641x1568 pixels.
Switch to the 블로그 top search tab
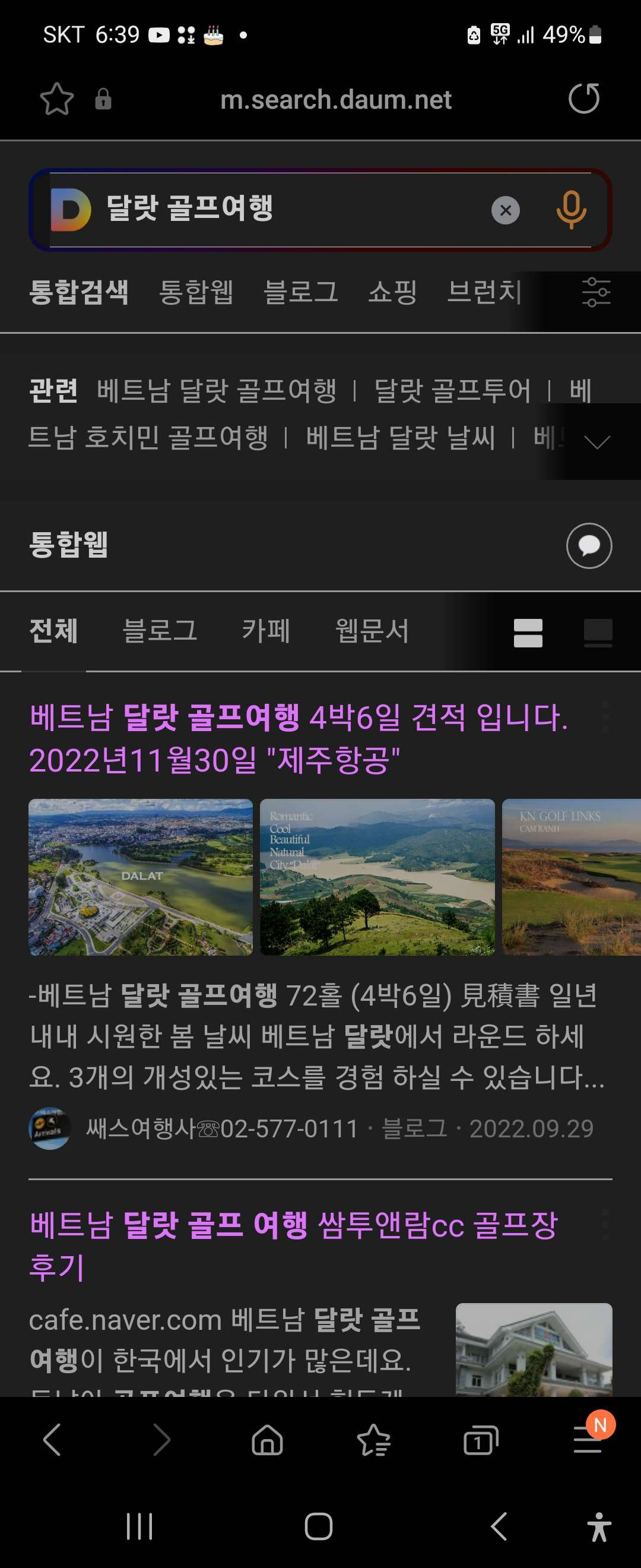(300, 292)
